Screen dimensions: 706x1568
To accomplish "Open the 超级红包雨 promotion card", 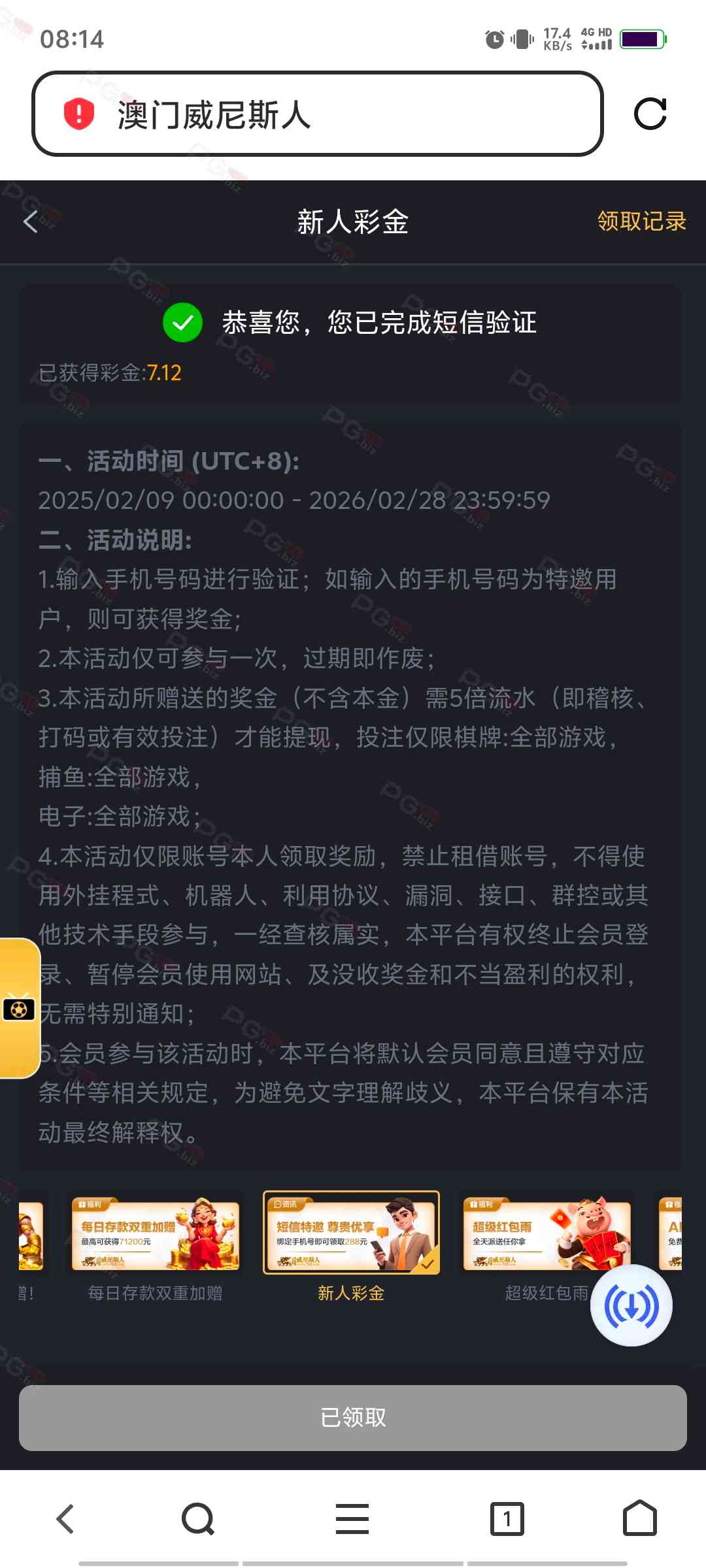I will click(x=546, y=1234).
